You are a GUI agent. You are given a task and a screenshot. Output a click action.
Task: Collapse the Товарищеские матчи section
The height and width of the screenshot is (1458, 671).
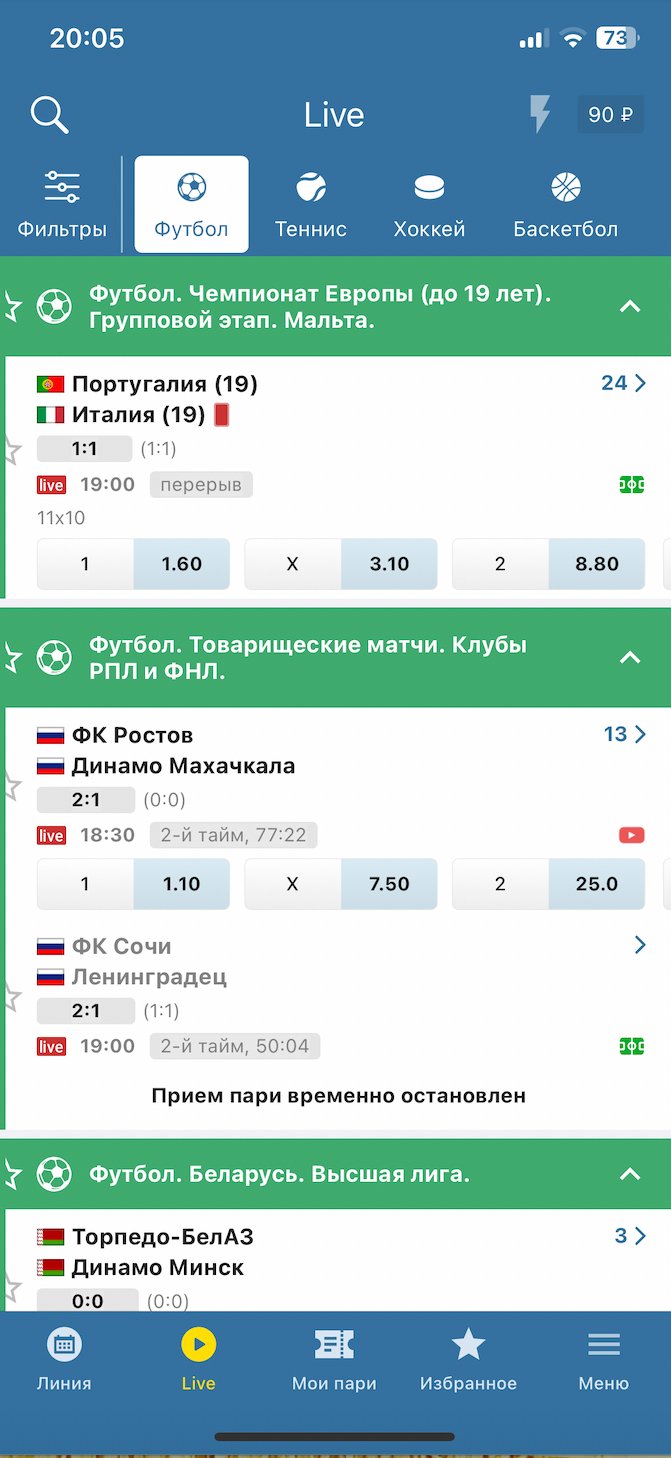(x=630, y=657)
